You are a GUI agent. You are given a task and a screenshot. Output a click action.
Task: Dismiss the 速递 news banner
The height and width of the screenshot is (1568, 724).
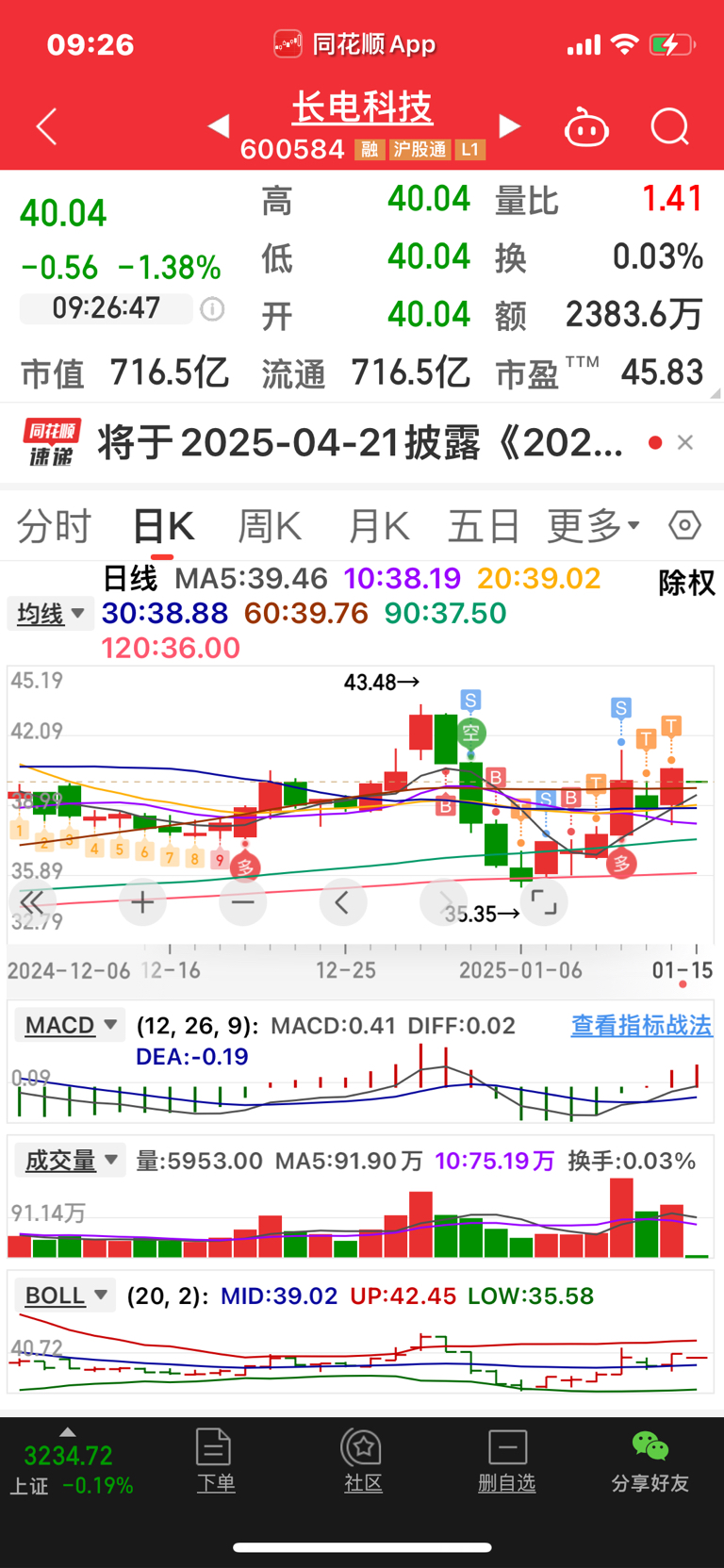(x=685, y=442)
